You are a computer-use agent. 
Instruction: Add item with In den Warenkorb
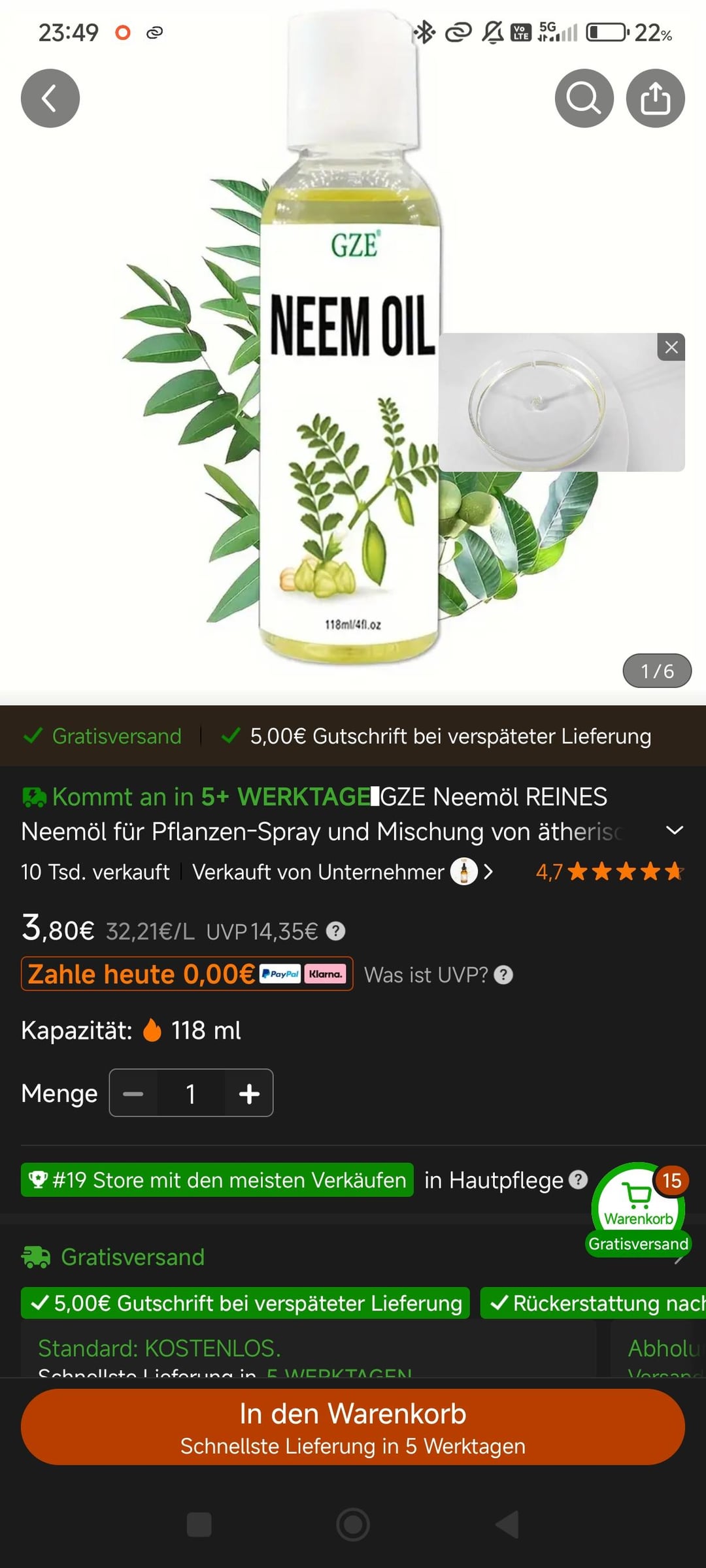click(x=353, y=1427)
